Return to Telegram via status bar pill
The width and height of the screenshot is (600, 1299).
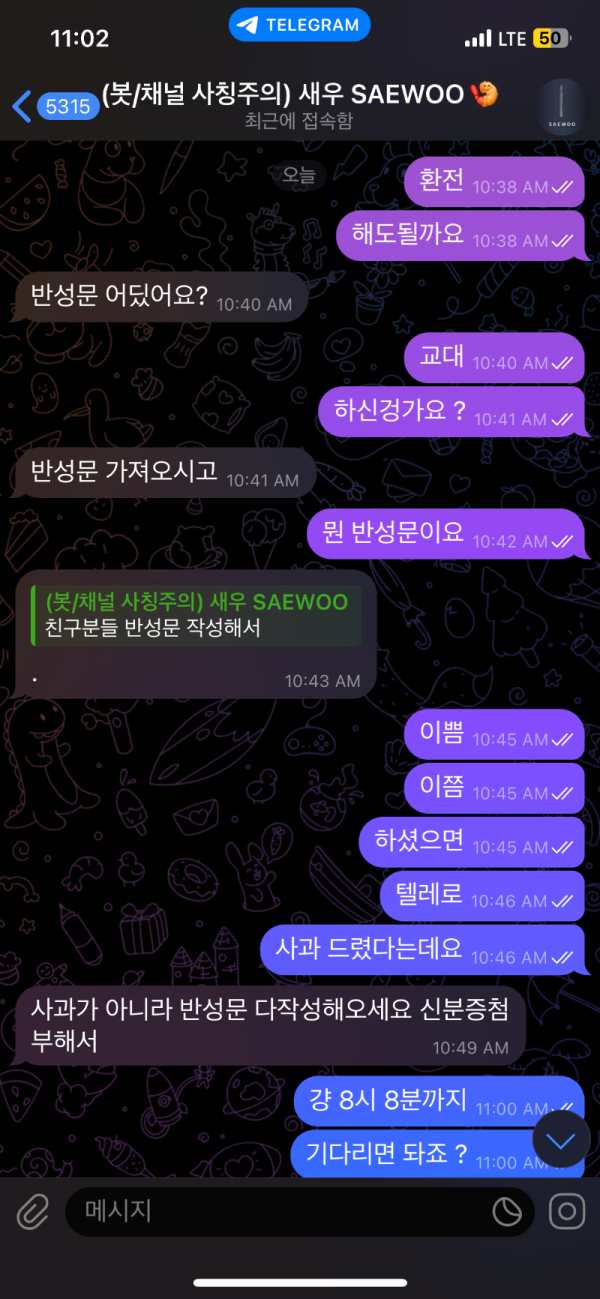(x=299, y=26)
